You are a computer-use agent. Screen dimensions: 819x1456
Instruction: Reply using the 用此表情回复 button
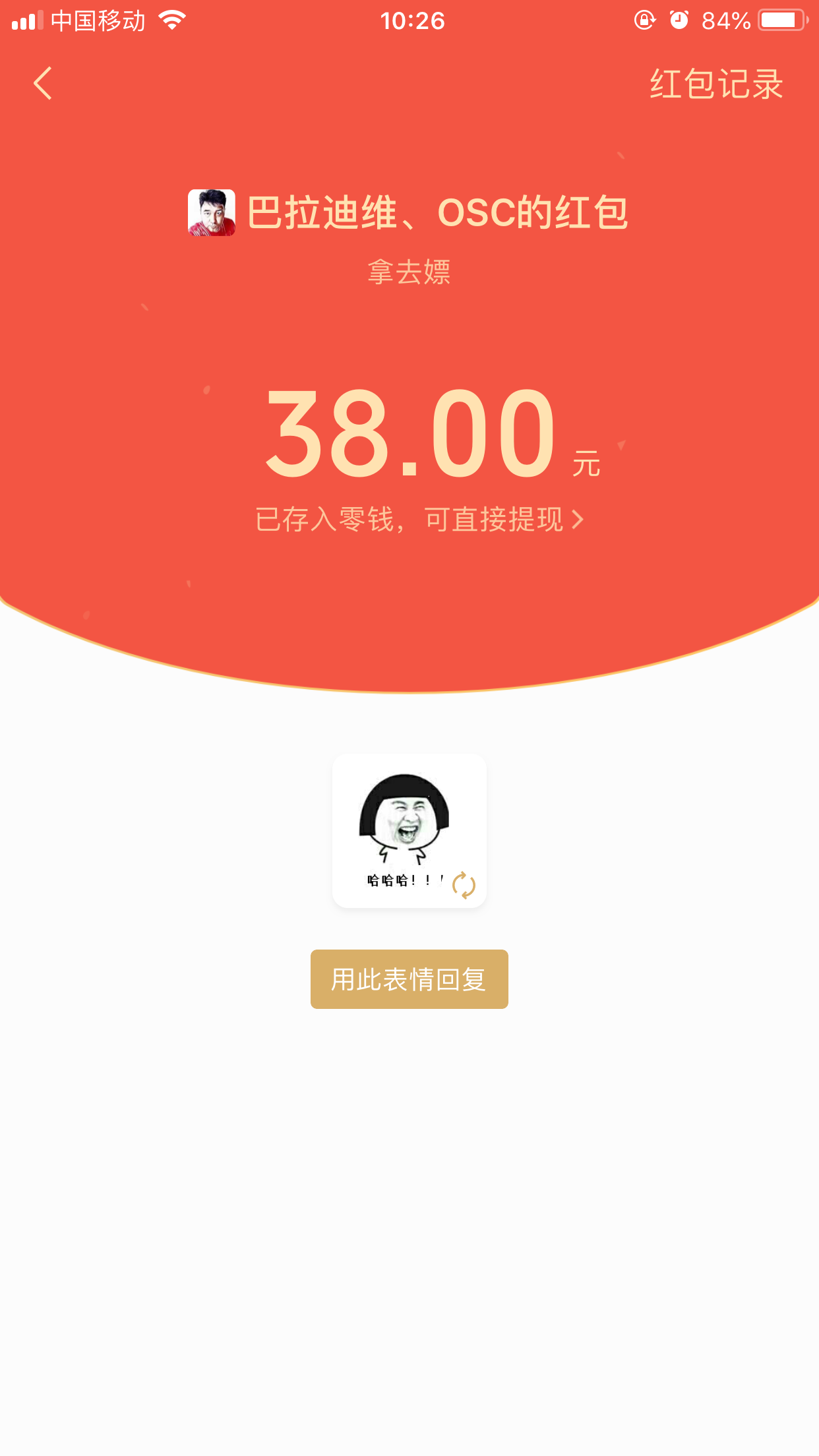[x=409, y=979]
